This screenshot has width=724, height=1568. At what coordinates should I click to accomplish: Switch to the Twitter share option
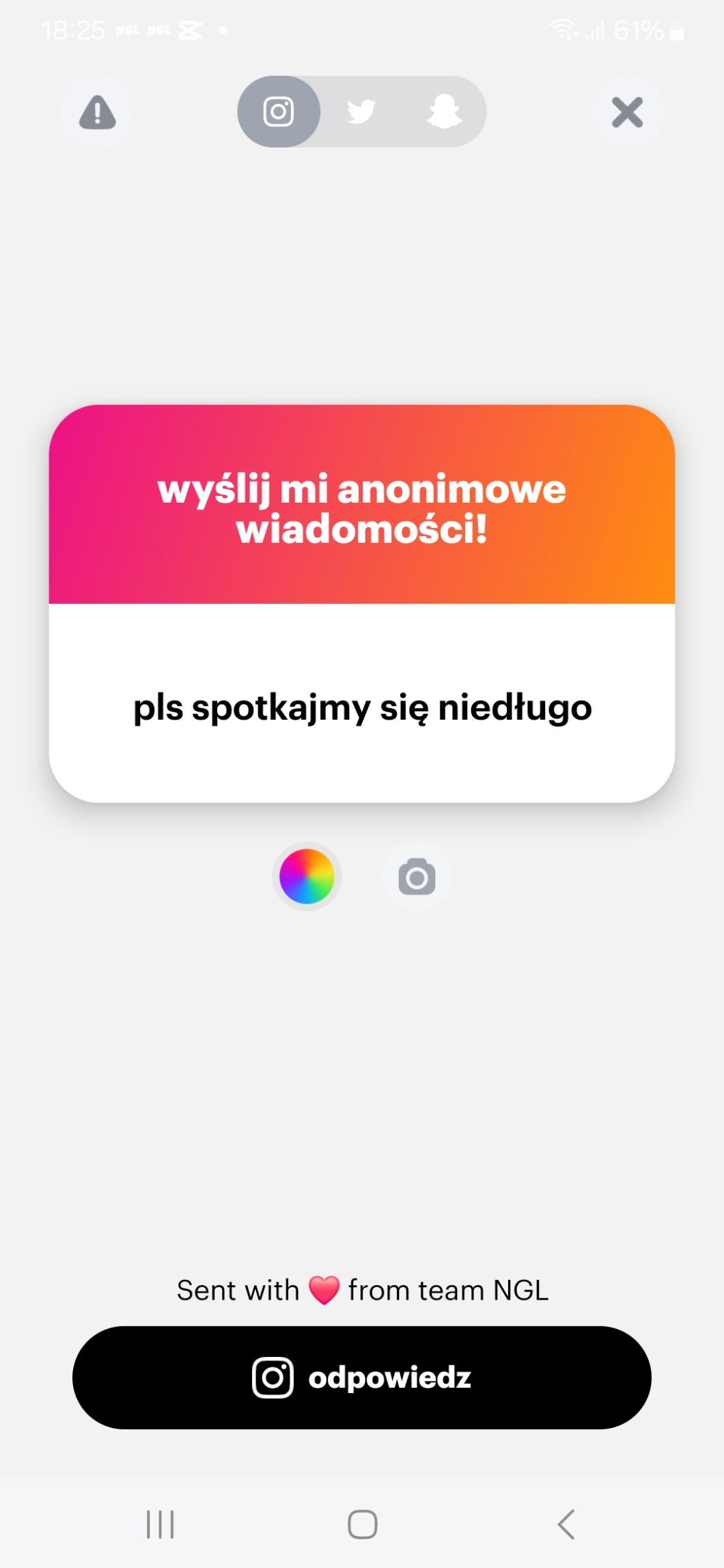pyautogui.click(x=361, y=112)
